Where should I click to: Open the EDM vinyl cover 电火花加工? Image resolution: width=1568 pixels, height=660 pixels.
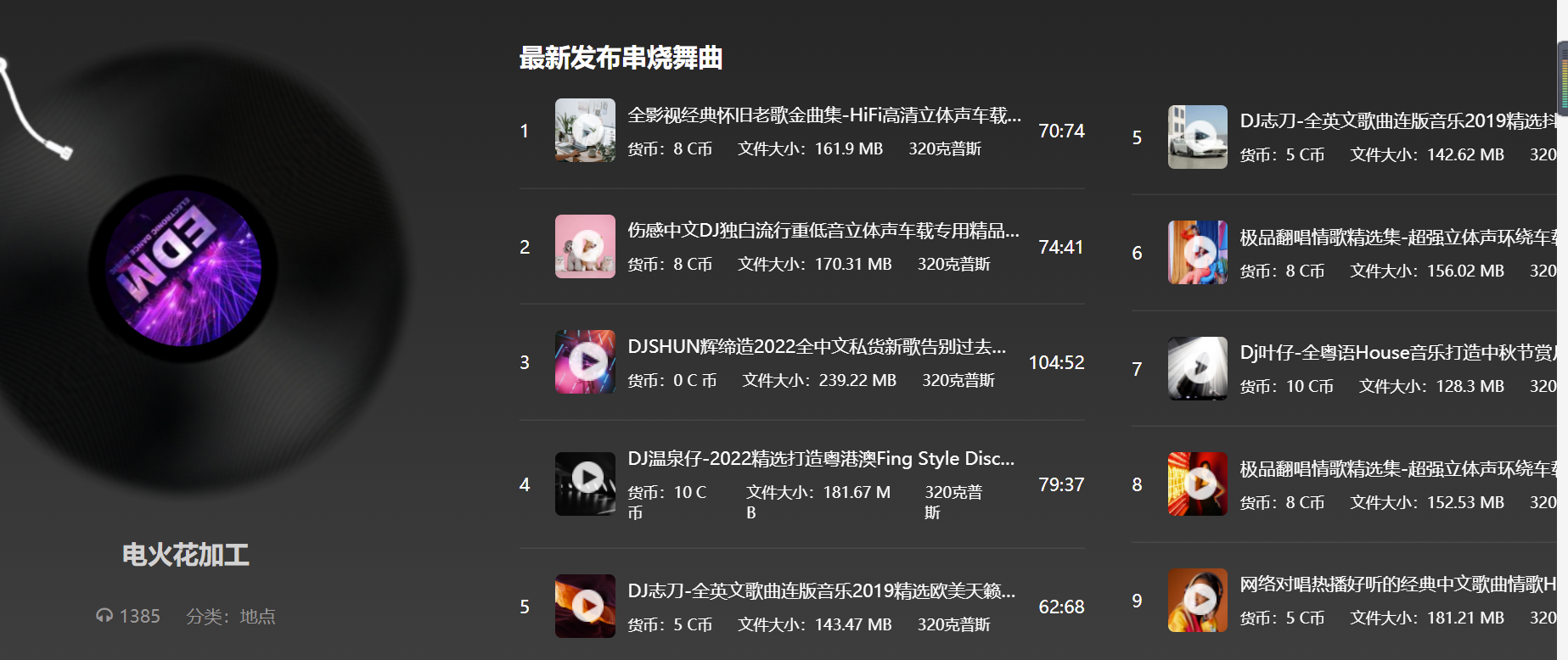coord(183,270)
